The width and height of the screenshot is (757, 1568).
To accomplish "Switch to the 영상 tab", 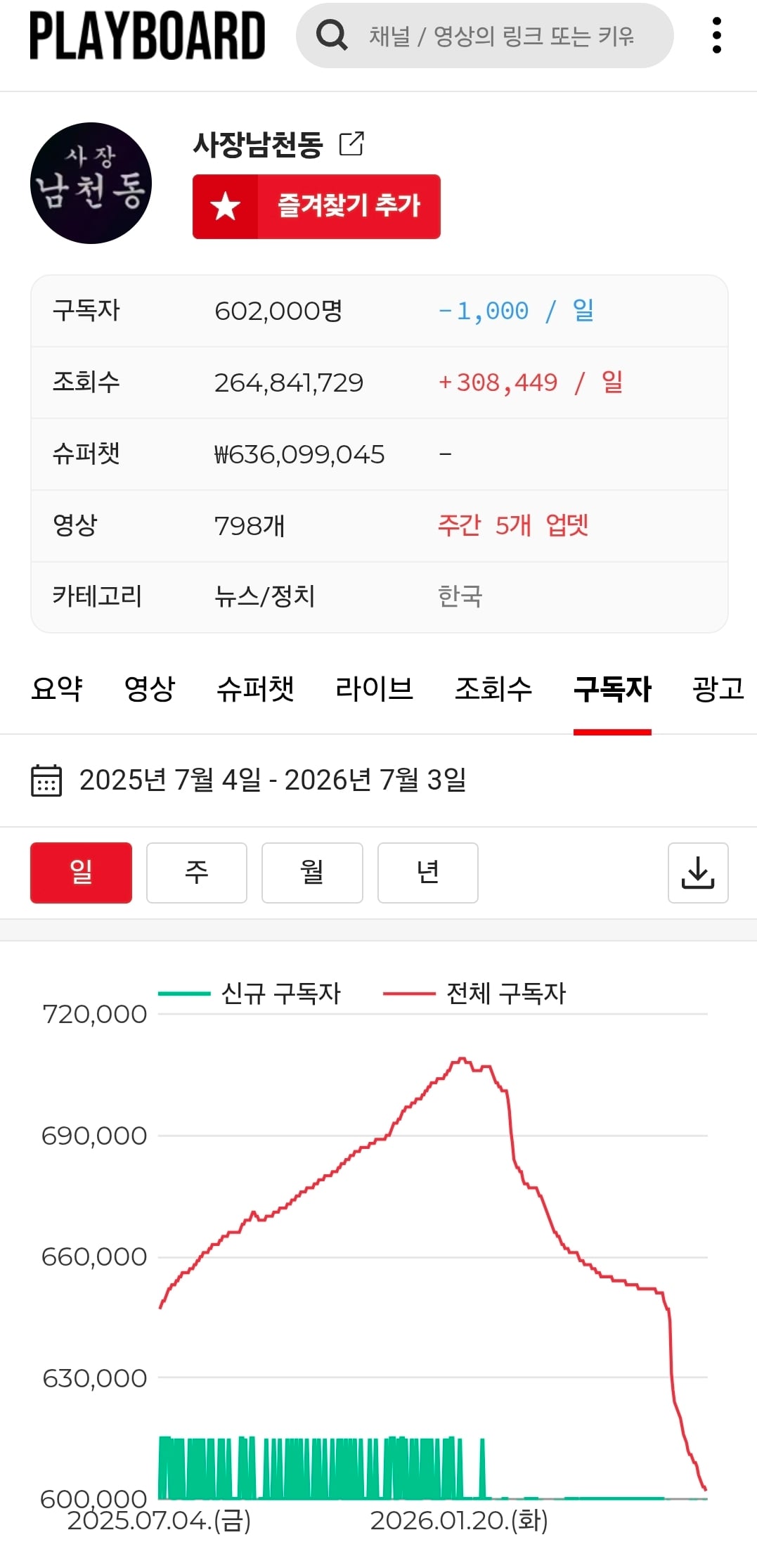I will click(150, 688).
